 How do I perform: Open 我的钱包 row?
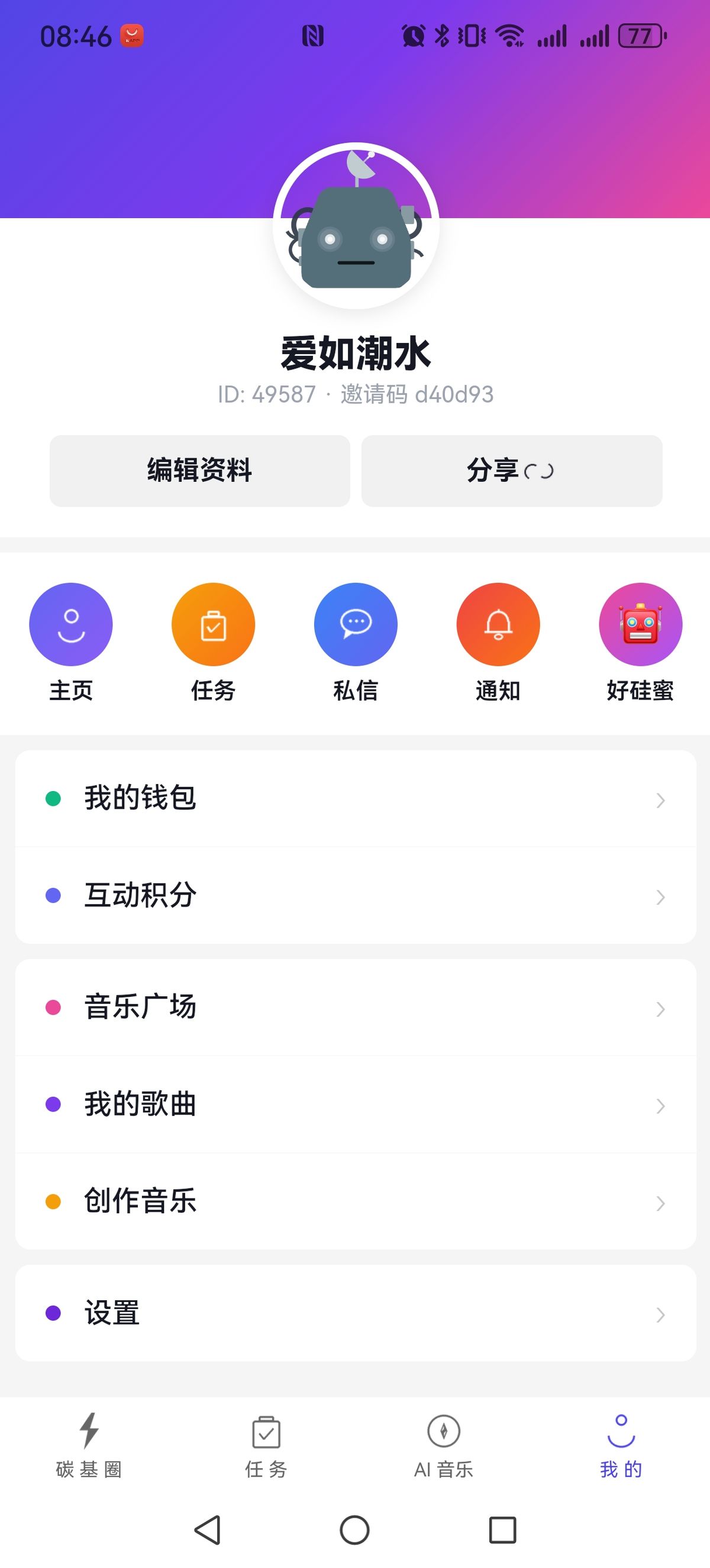(x=356, y=798)
